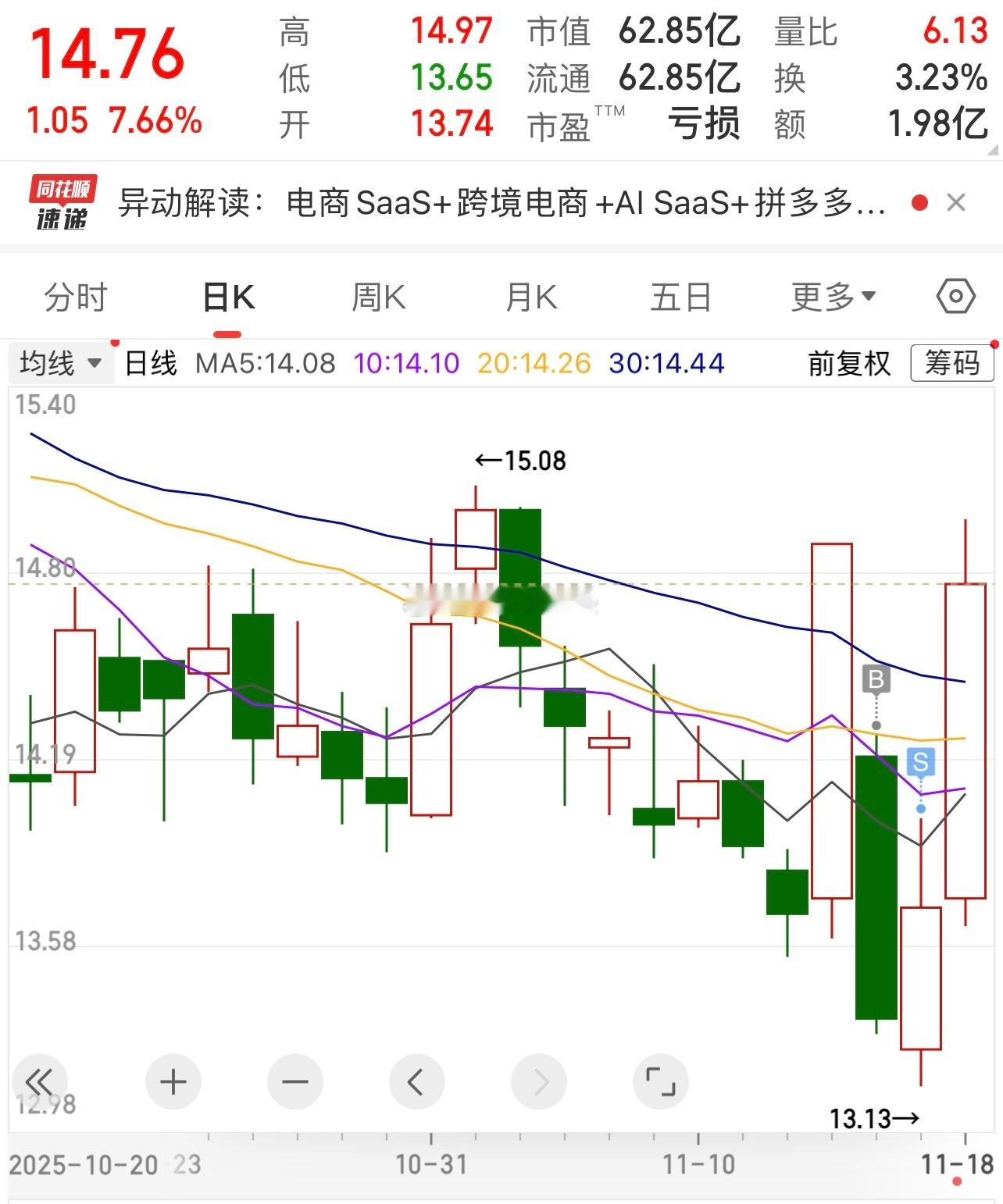Expand the 更多 chart options dropdown
The width and height of the screenshot is (1003, 1204).
click(x=833, y=297)
